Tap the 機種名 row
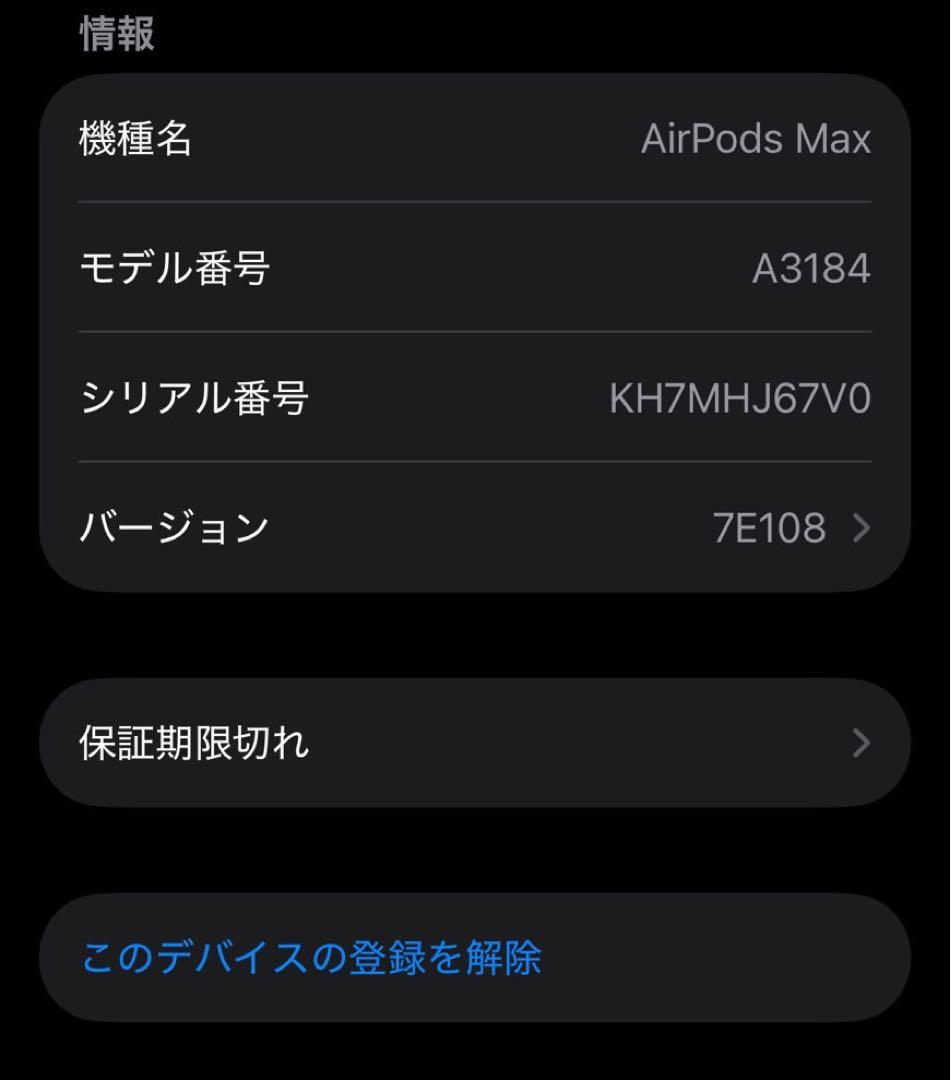Viewport: 951px width, 1080px height. tap(475, 139)
